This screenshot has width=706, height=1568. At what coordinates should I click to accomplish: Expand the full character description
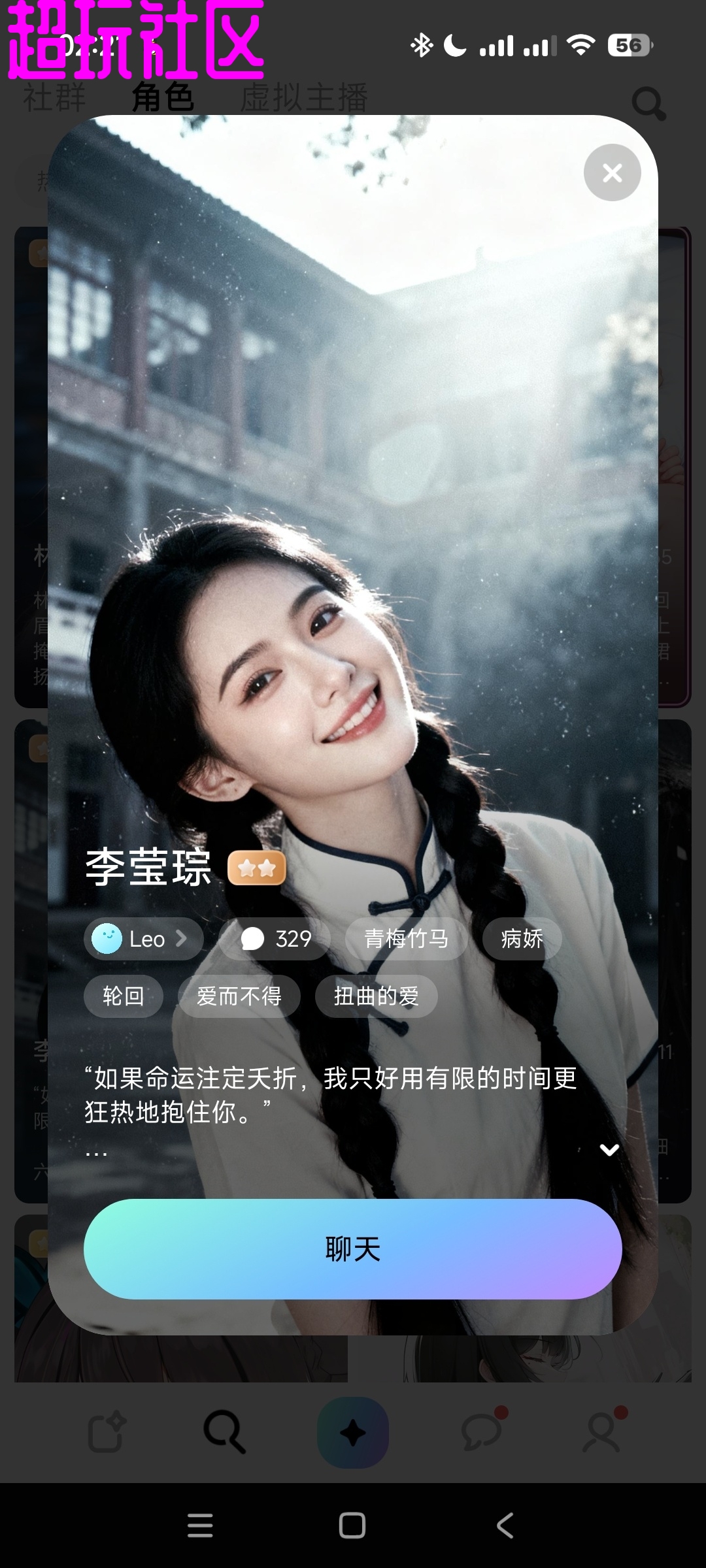tap(609, 1150)
